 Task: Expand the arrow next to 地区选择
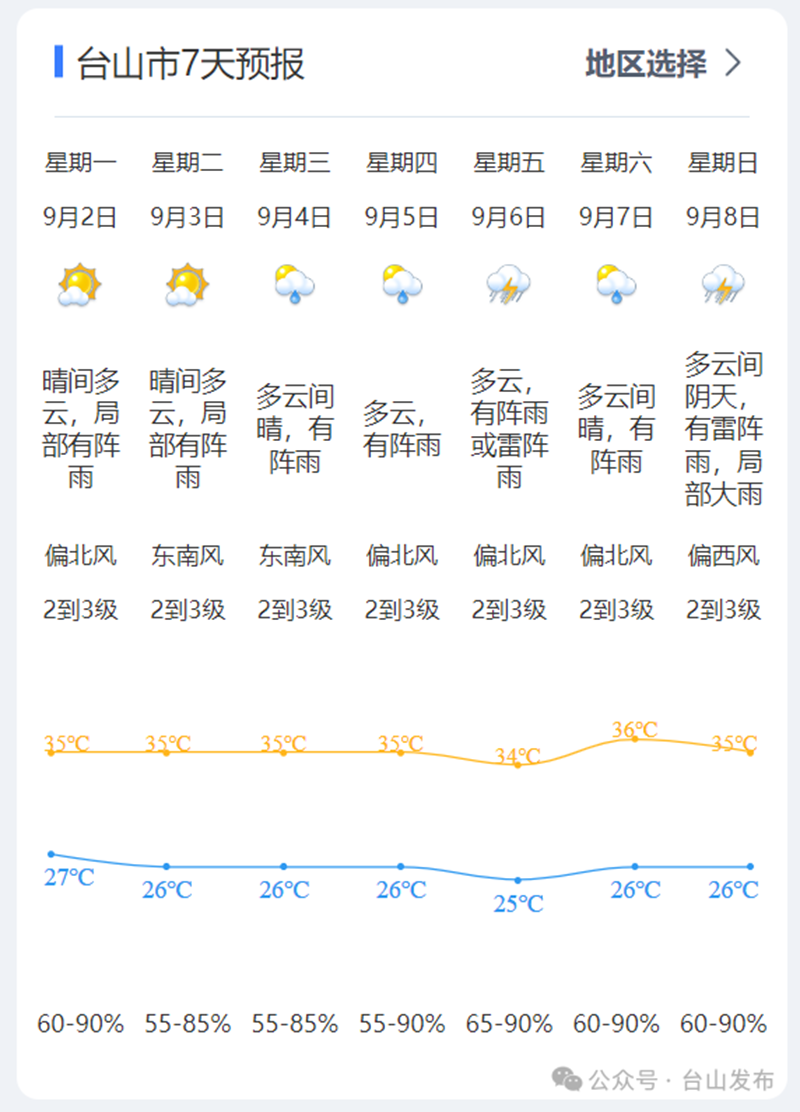734,60
